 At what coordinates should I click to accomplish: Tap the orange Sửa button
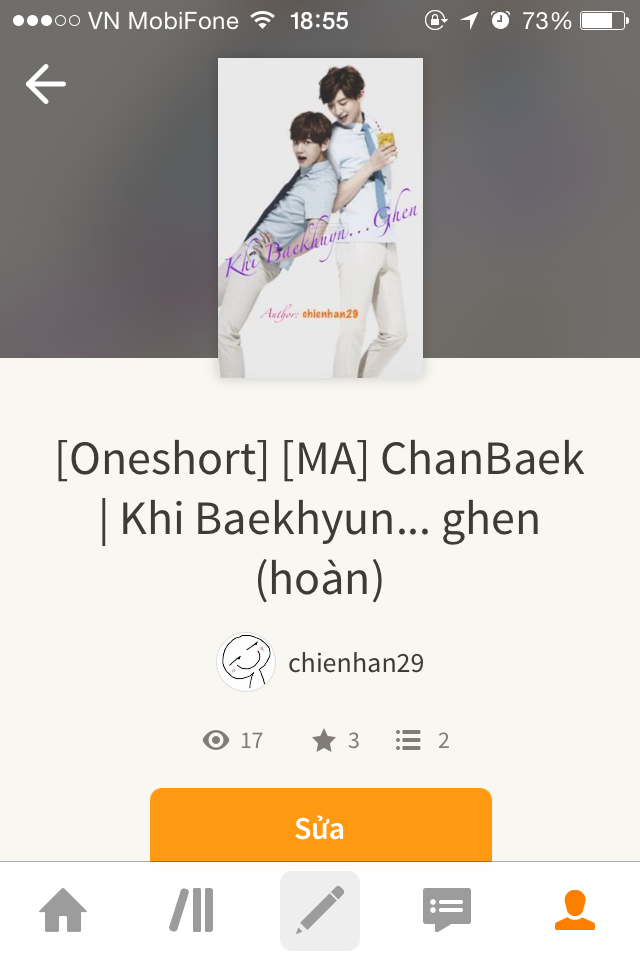(x=320, y=826)
